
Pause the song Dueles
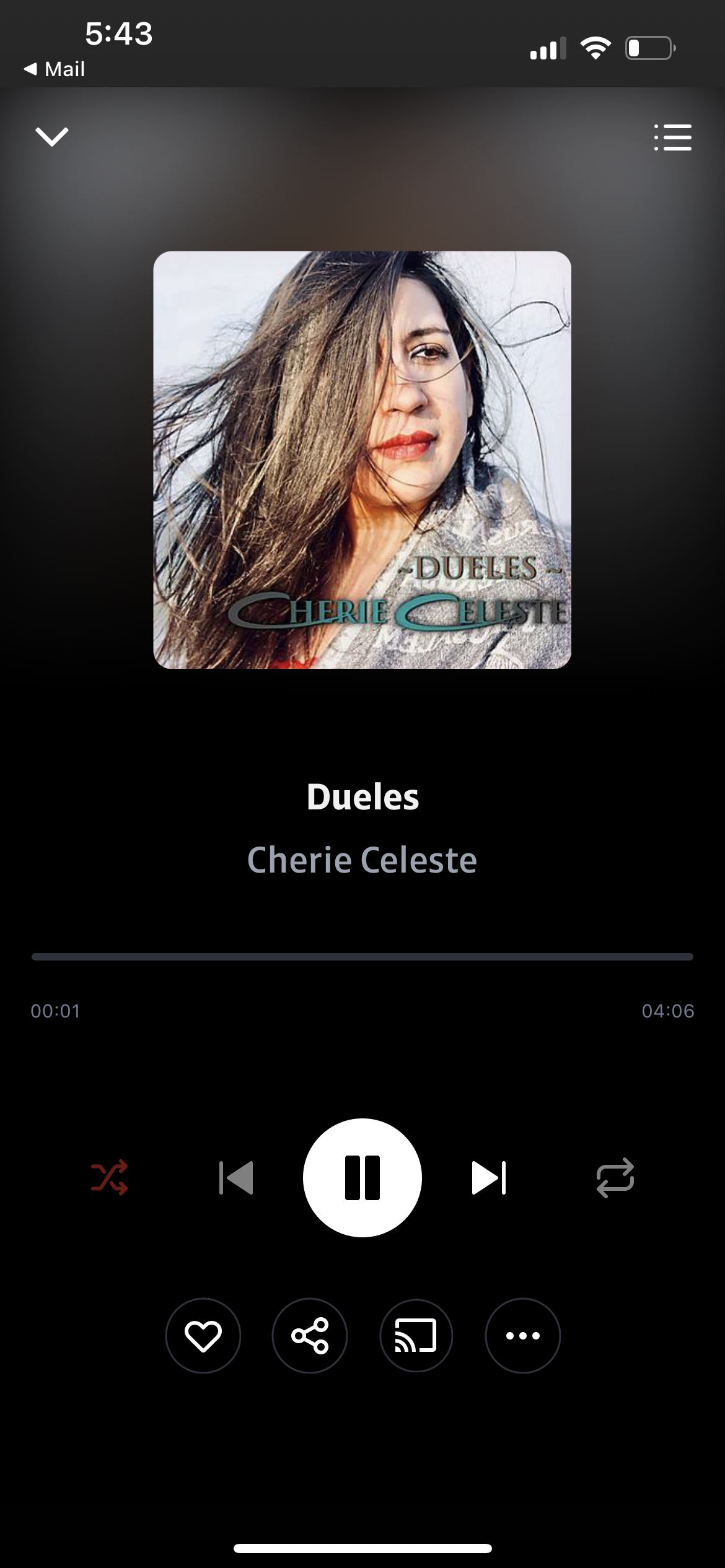(x=362, y=1177)
